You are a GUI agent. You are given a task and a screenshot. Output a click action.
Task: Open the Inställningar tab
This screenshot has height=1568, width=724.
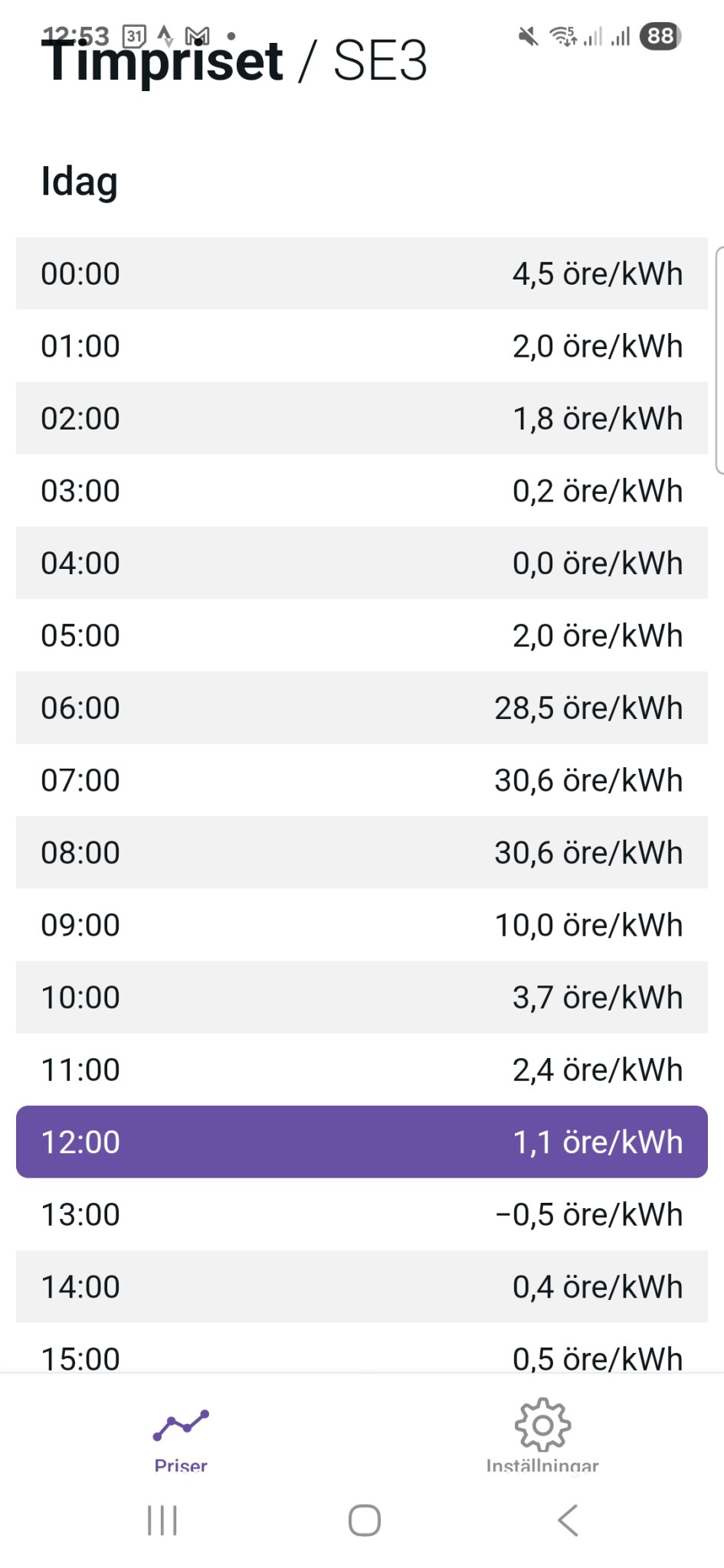tap(542, 1433)
